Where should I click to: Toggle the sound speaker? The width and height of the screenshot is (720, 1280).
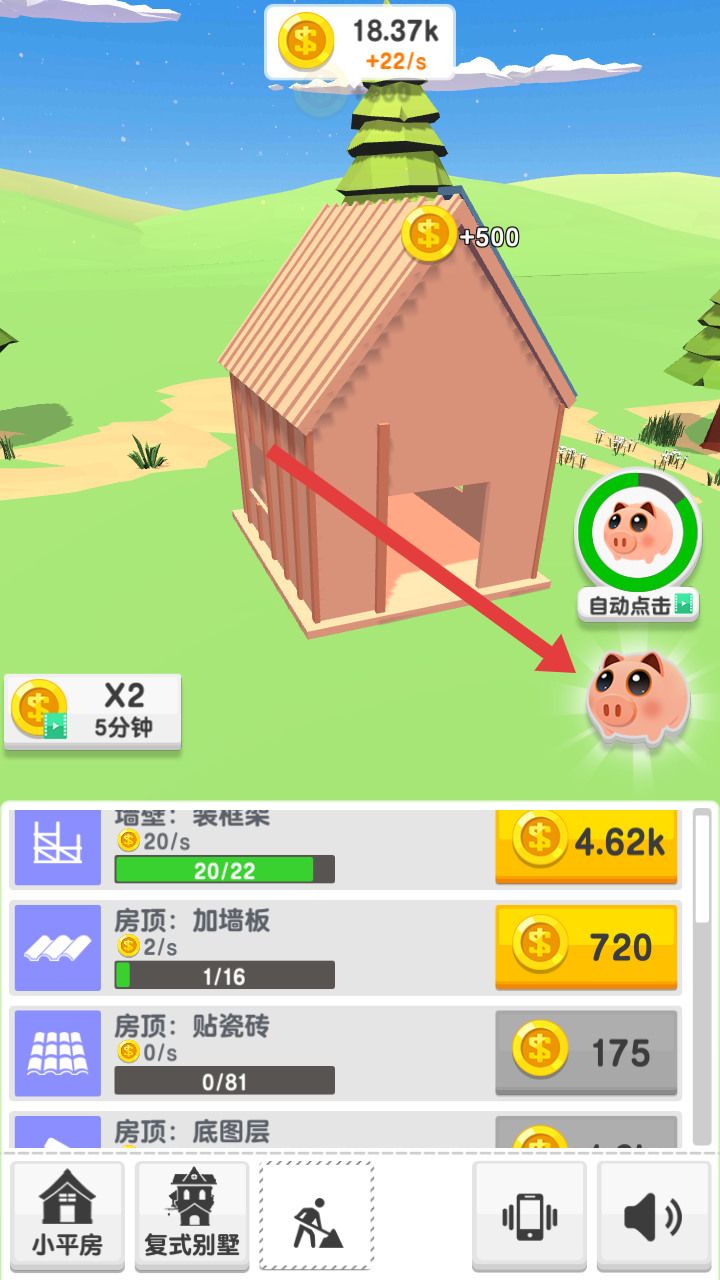tap(652, 1216)
